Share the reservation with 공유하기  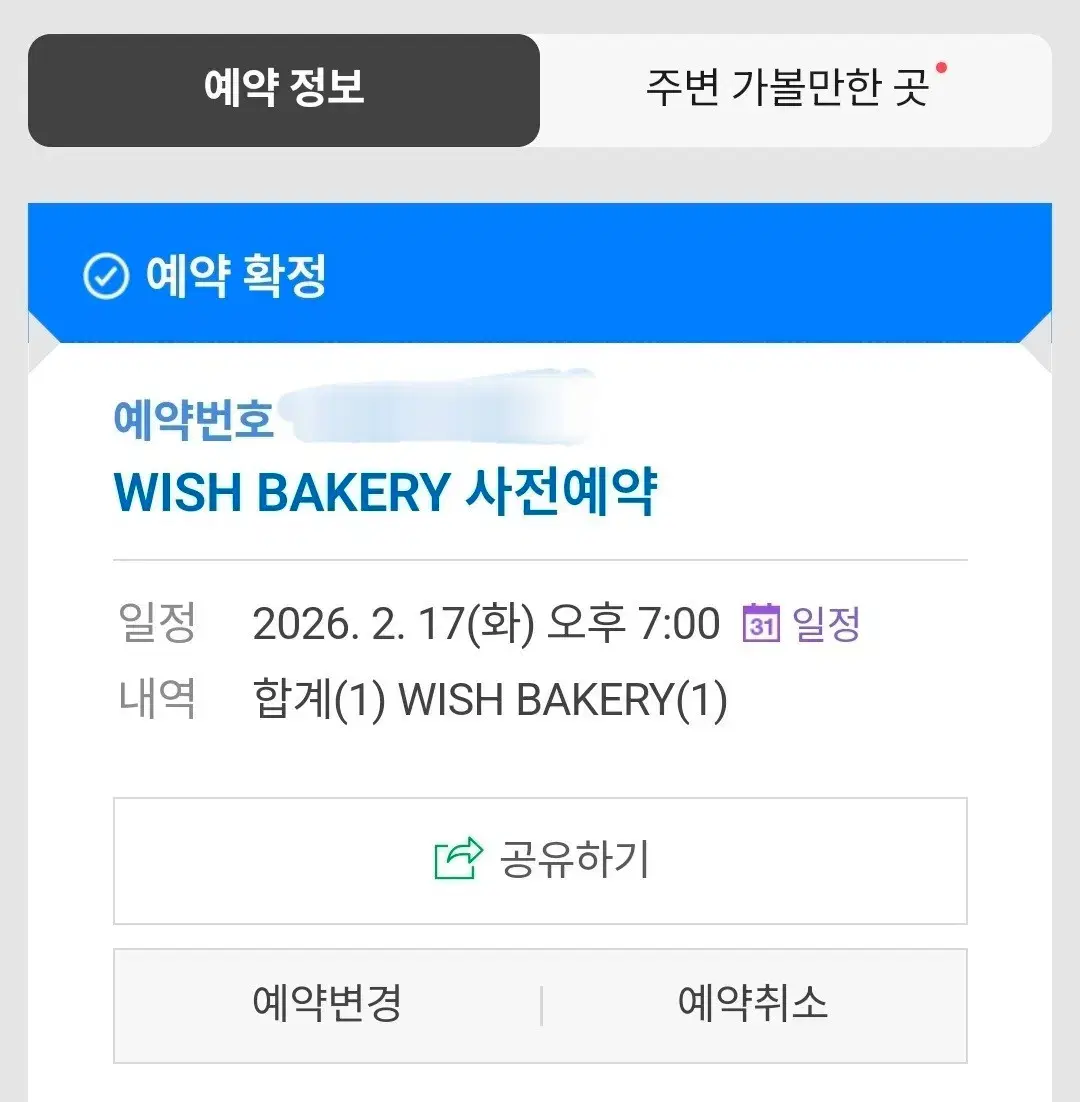[540, 860]
